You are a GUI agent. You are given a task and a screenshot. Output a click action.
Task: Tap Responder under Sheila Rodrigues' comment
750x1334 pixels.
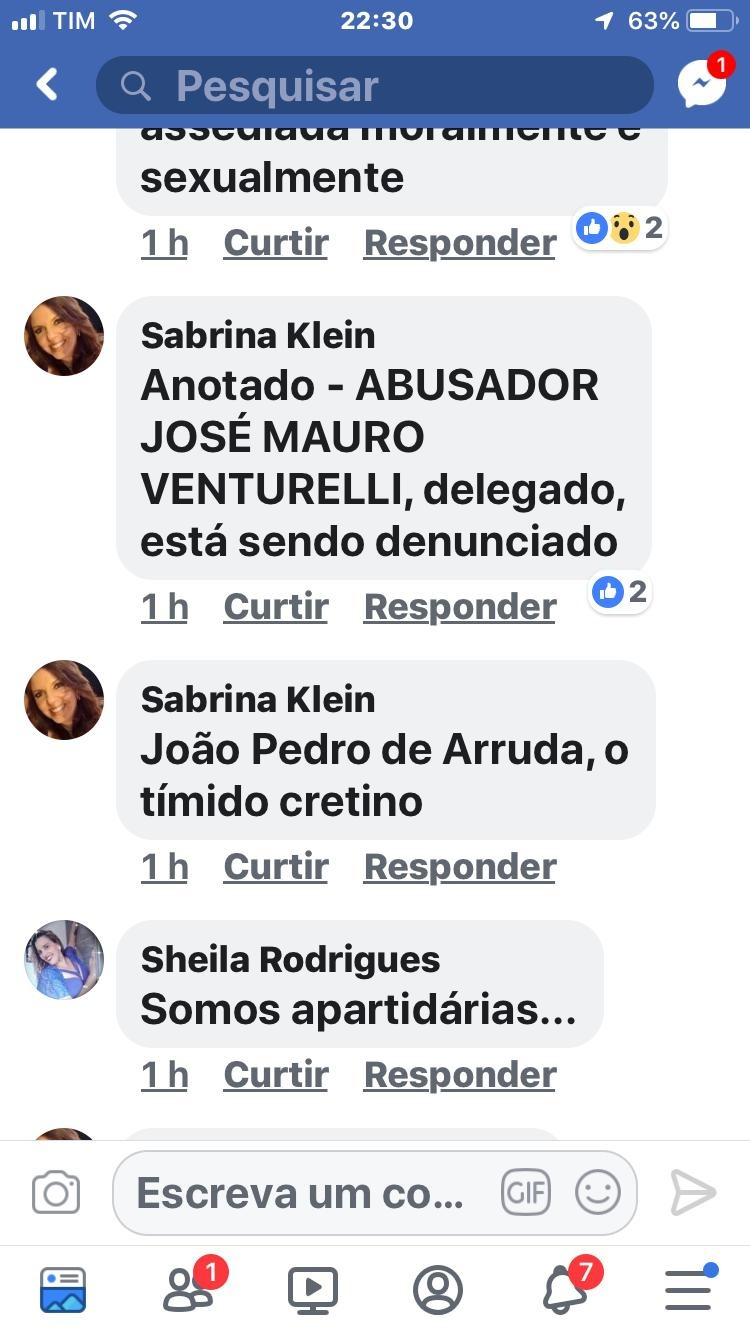[x=459, y=1074]
